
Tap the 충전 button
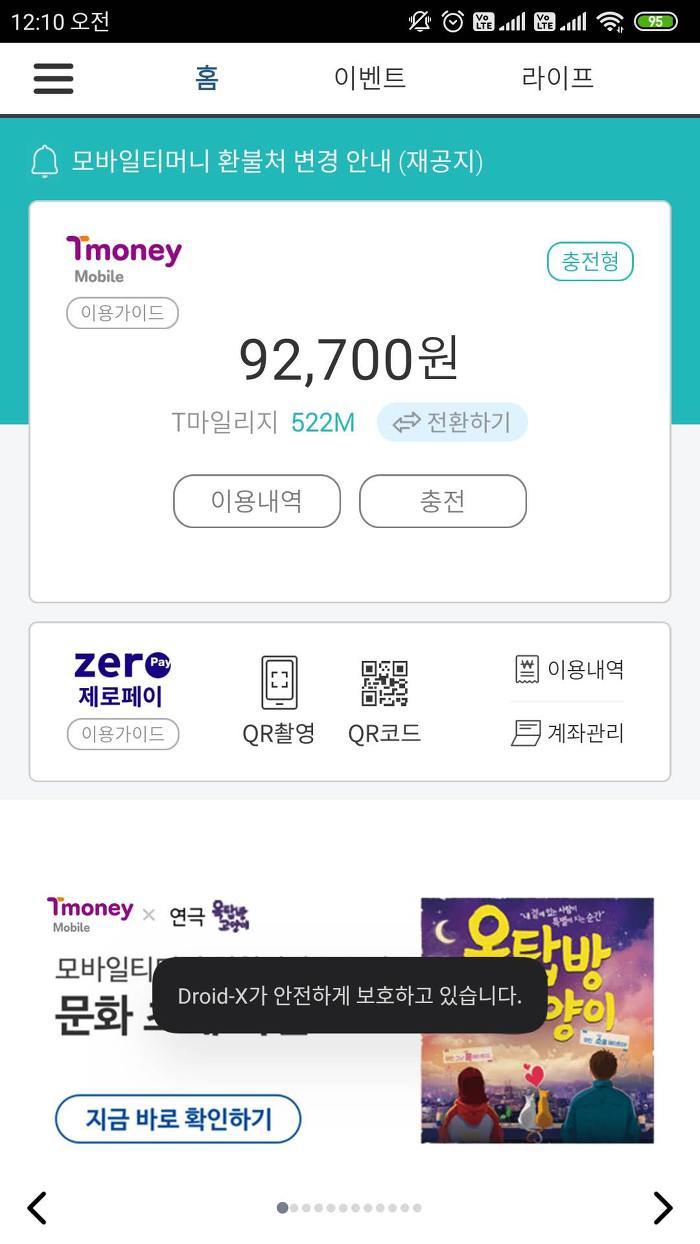coord(443,501)
